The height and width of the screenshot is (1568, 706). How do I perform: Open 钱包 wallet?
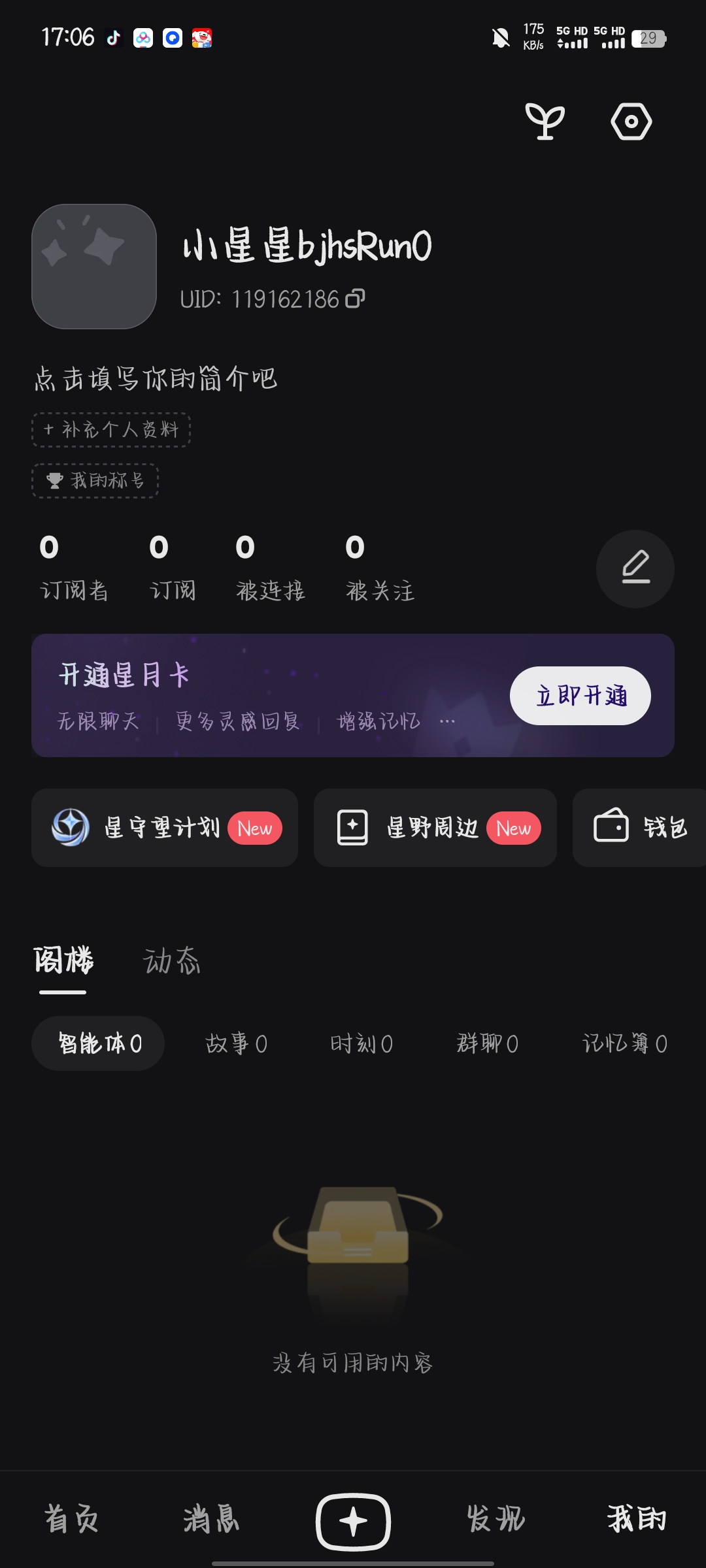pos(641,828)
